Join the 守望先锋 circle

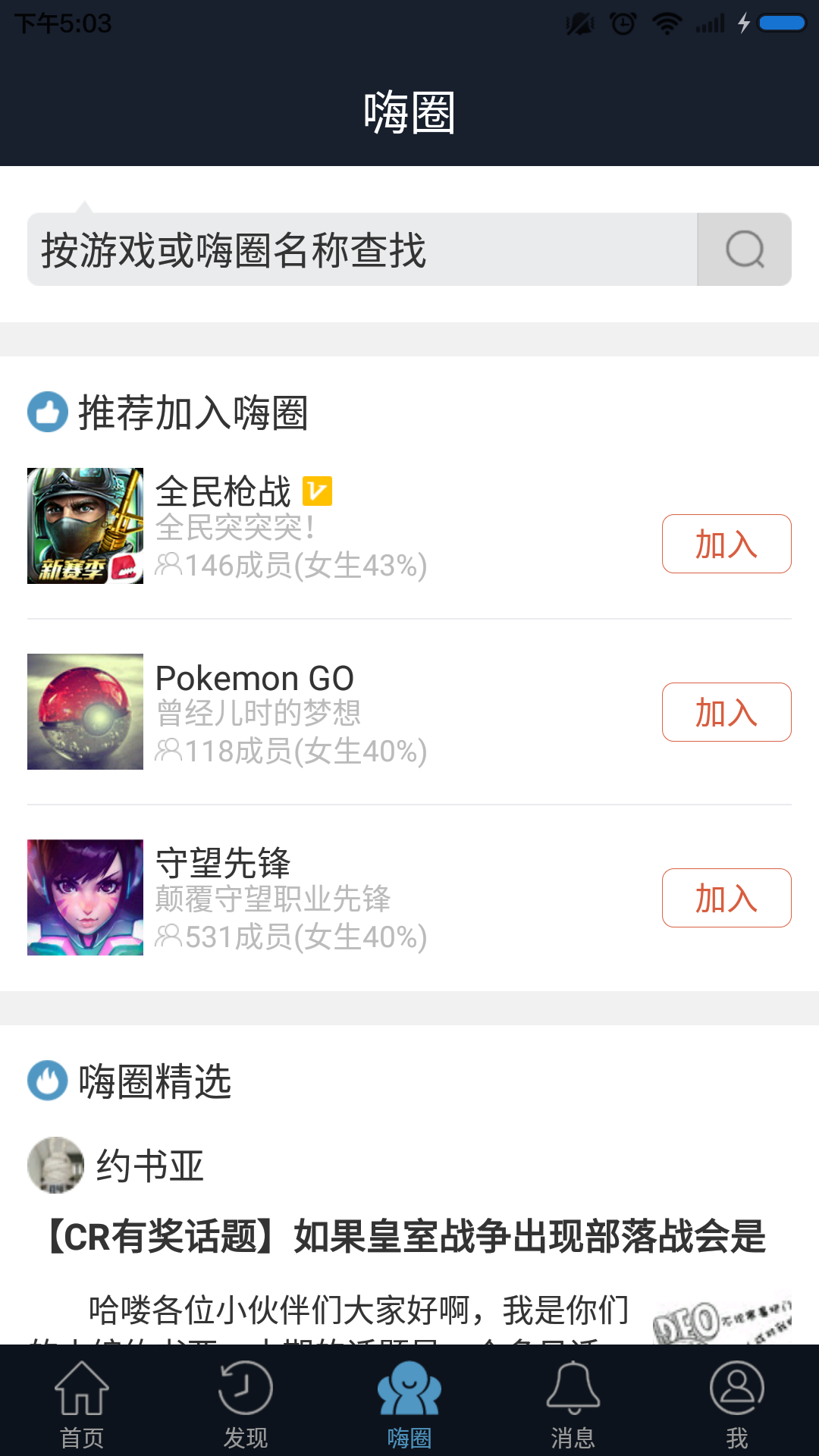pyautogui.click(x=726, y=898)
